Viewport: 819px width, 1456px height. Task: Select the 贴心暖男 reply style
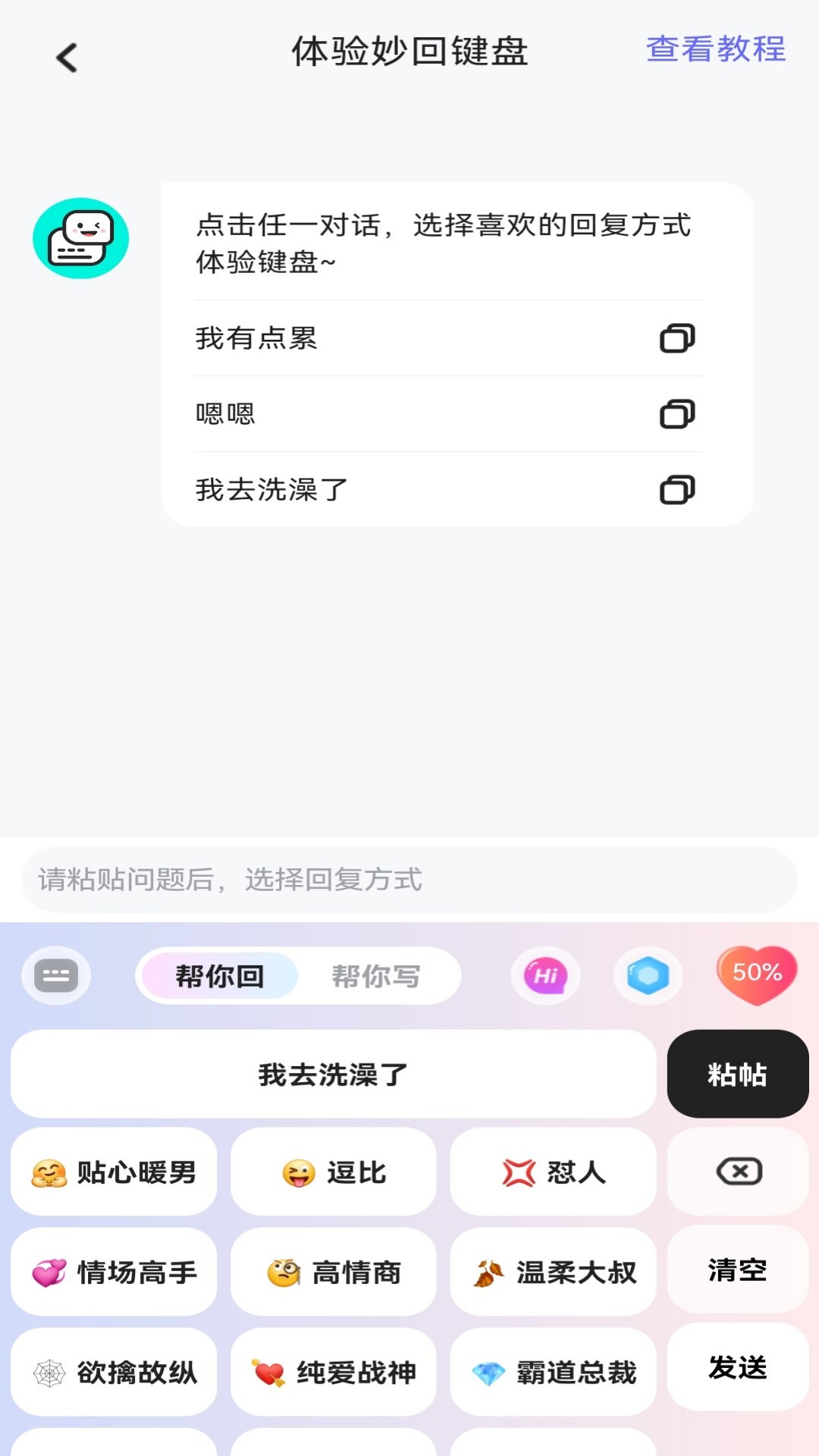(x=114, y=1172)
